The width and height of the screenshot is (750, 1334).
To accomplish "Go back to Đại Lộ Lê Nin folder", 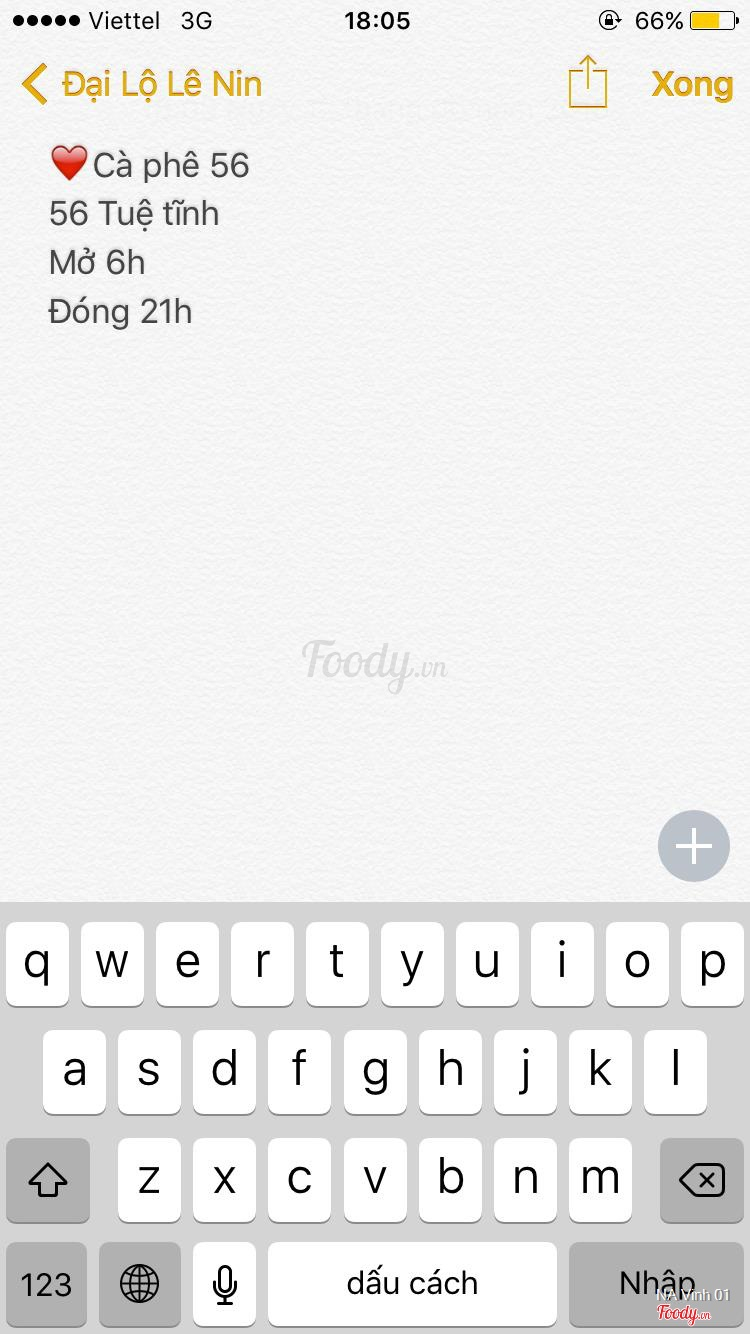I will click(x=140, y=84).
